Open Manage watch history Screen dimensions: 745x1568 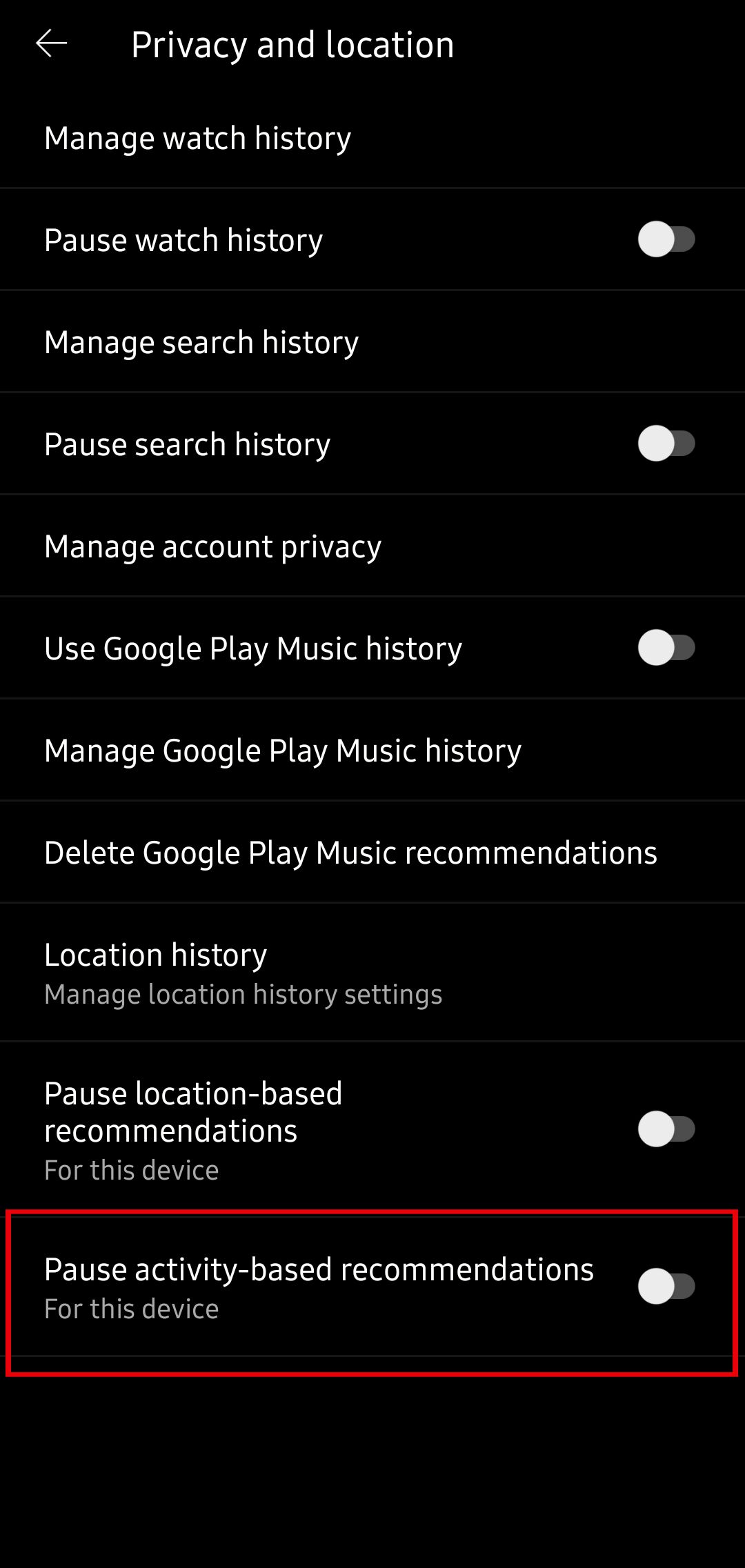pos(198,138)
